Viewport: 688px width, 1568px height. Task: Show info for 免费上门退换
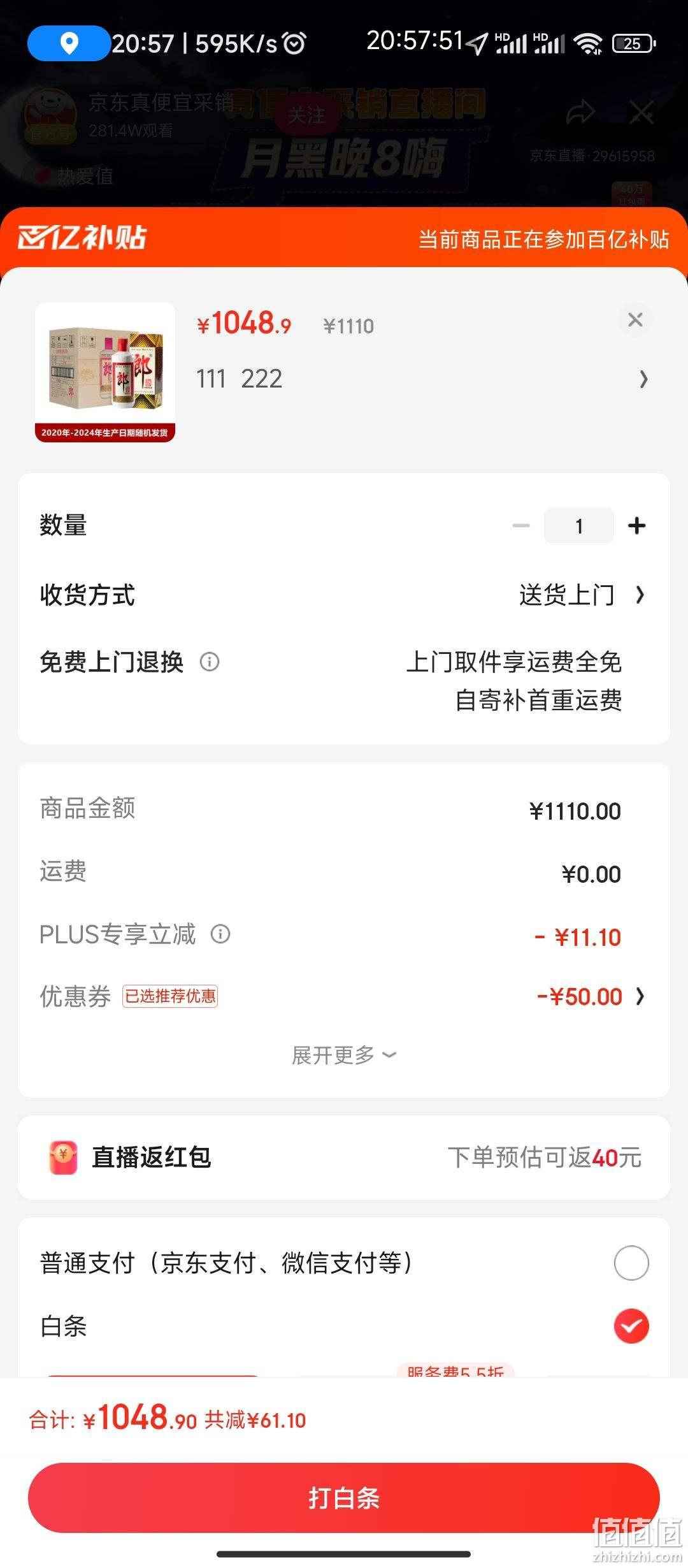tap(210, 662)
